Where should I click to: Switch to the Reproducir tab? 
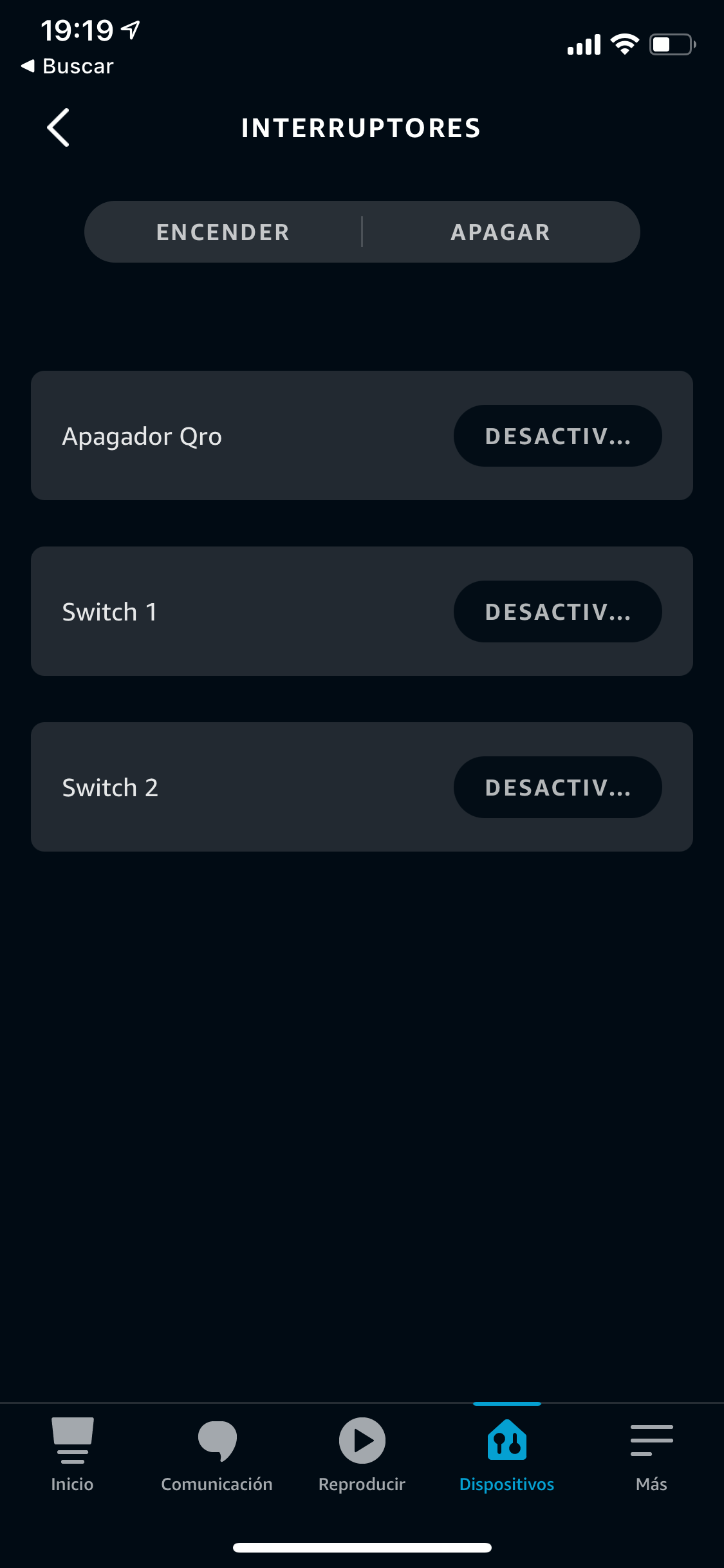pos(362,1455)
